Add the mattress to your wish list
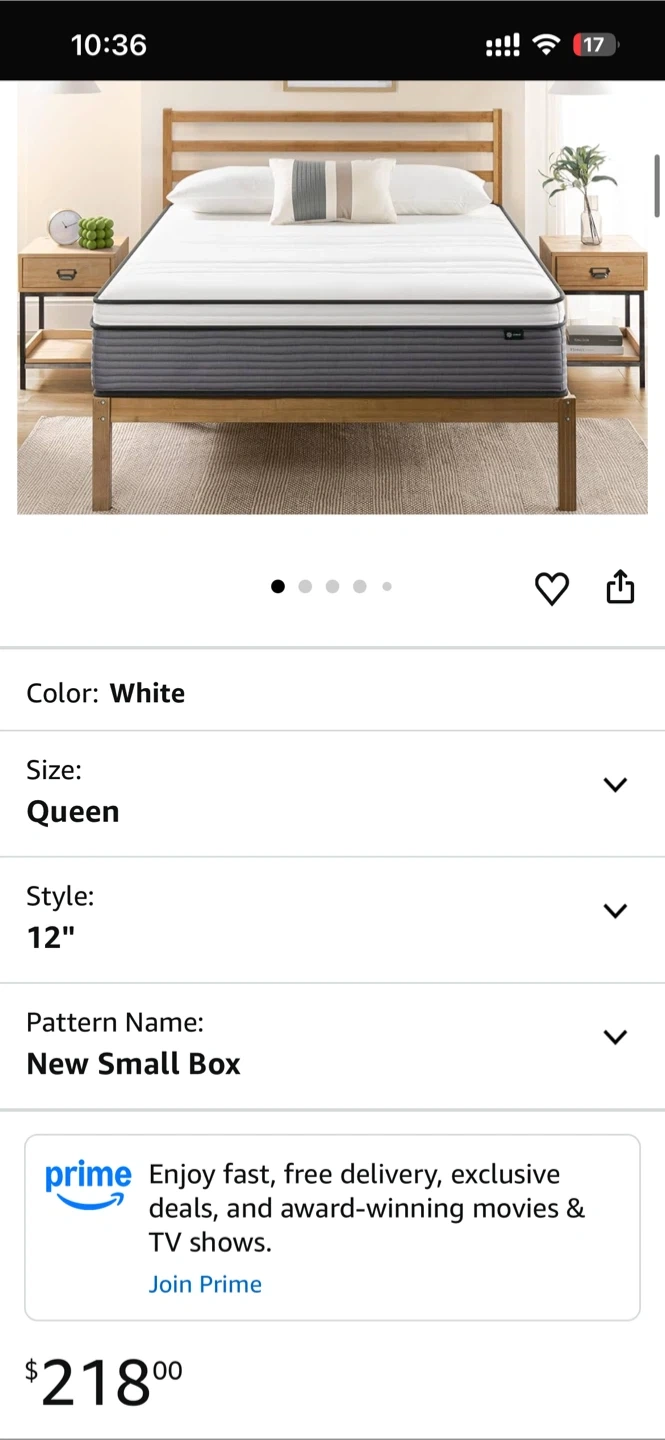665x1440 pixels. (x=552, y=588)
